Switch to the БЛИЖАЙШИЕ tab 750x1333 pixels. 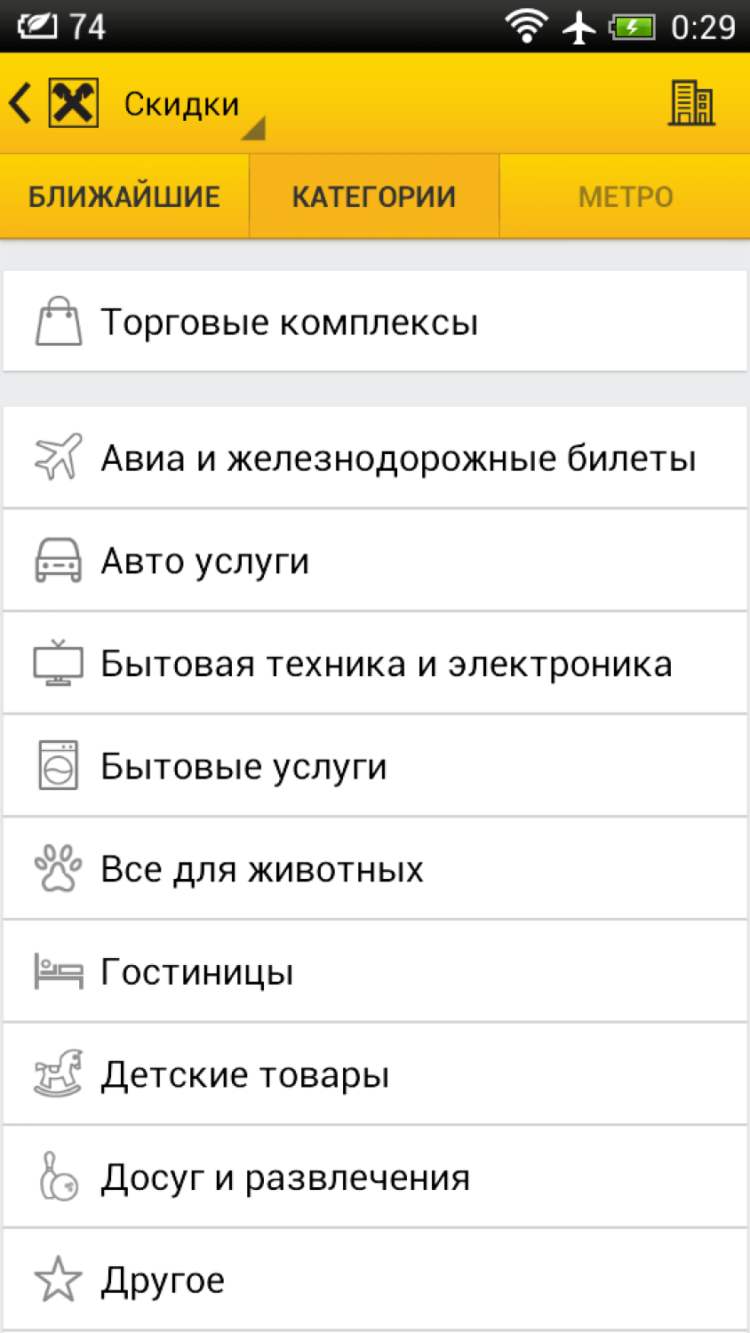tap(124, 196)
